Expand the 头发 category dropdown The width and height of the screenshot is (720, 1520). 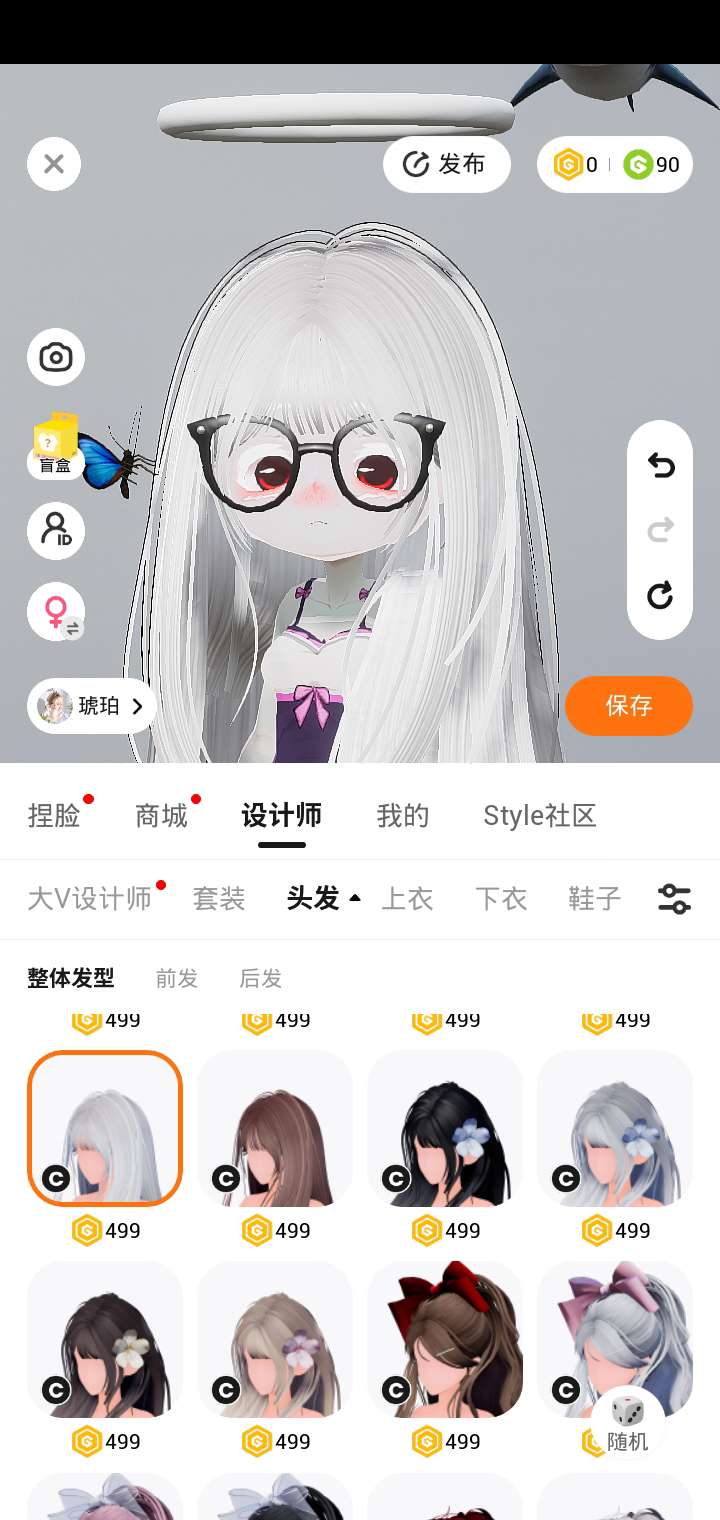tap(323, 899)
